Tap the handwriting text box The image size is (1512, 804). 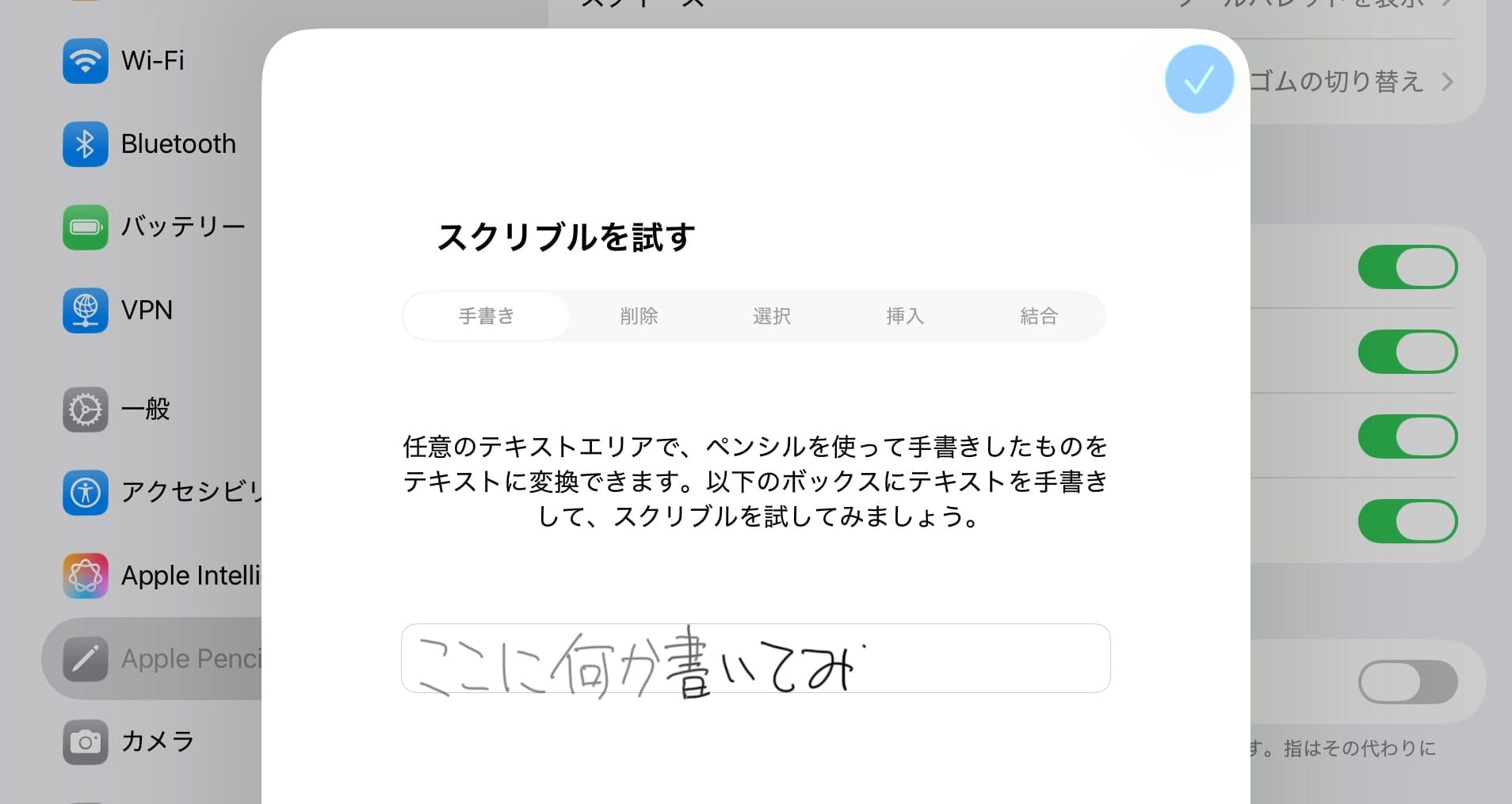[754, 658]
